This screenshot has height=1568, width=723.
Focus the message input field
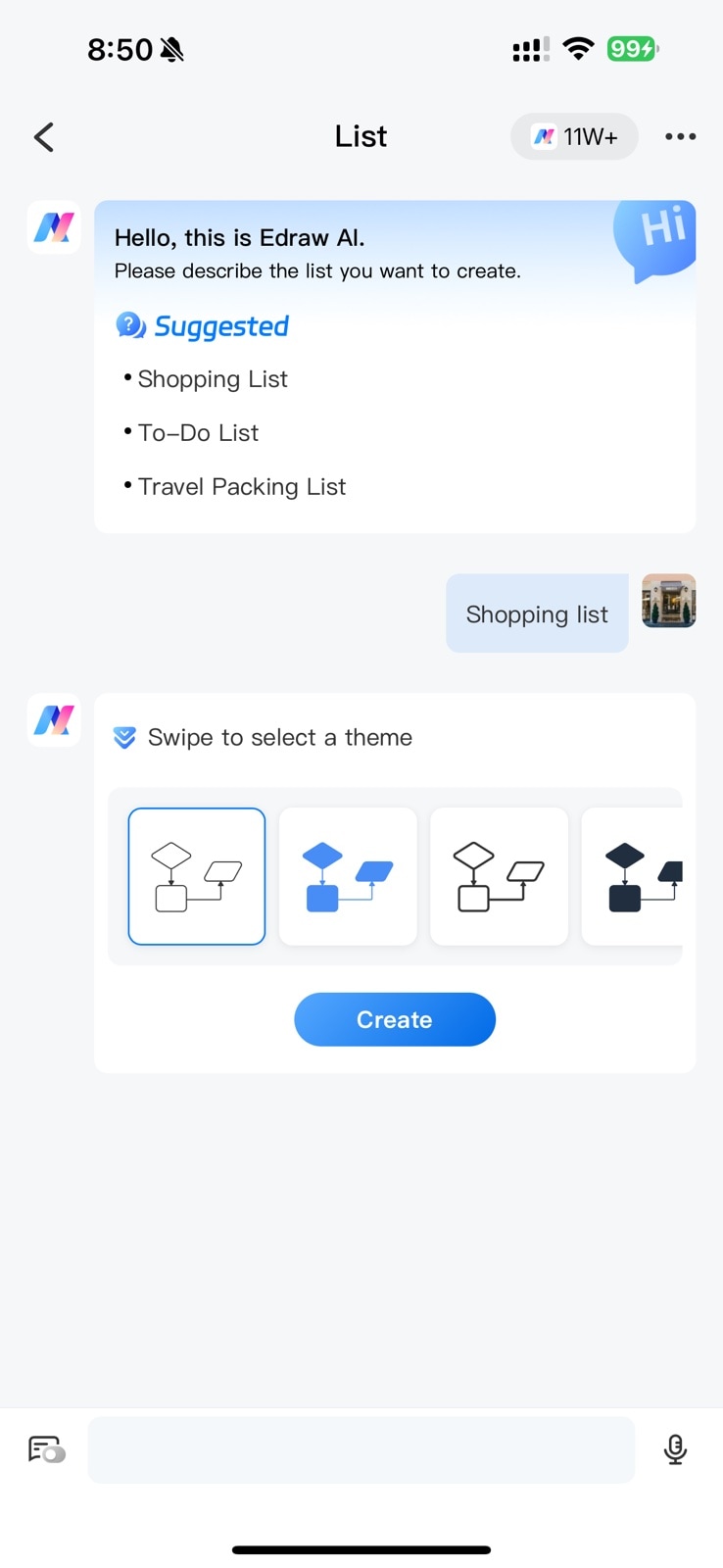[361, 1449]
